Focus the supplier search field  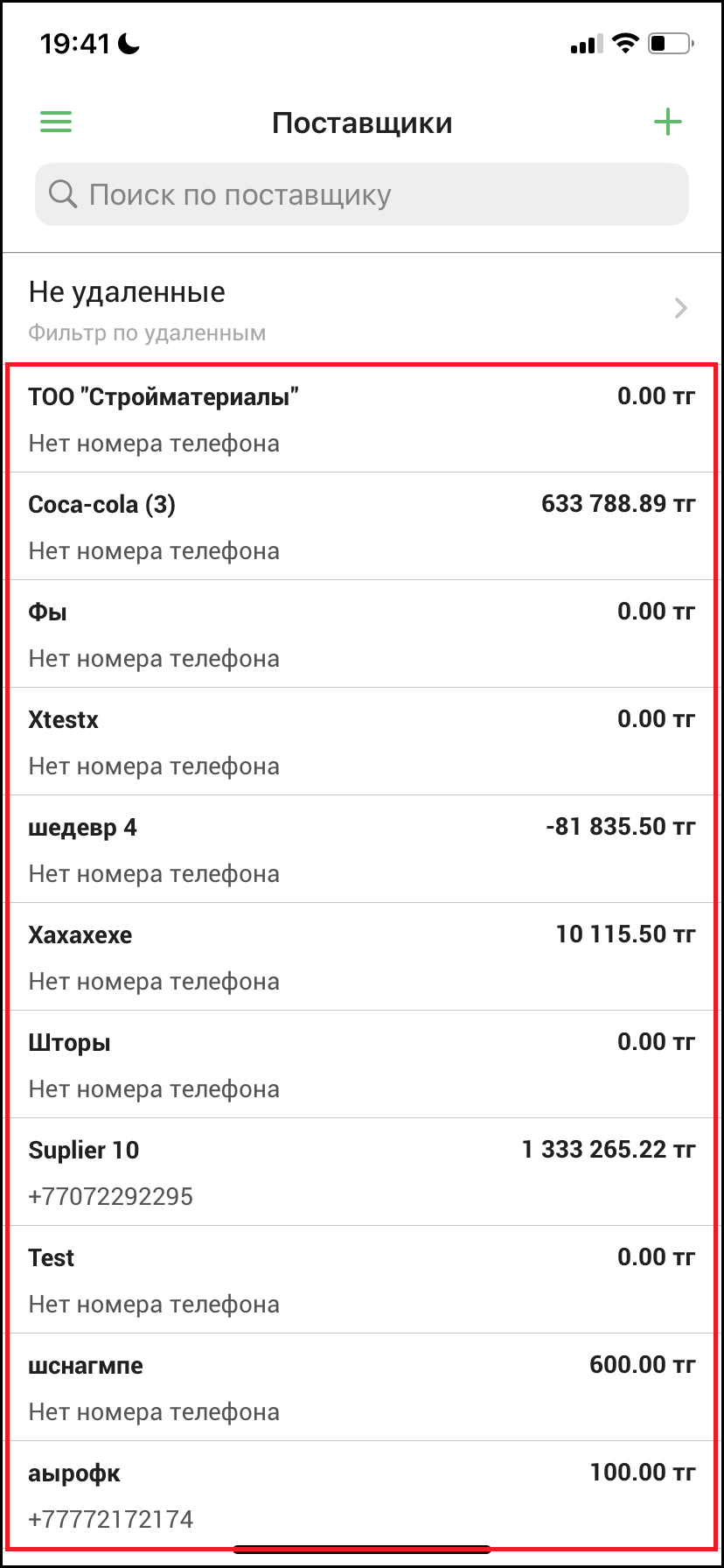(362, 194)
